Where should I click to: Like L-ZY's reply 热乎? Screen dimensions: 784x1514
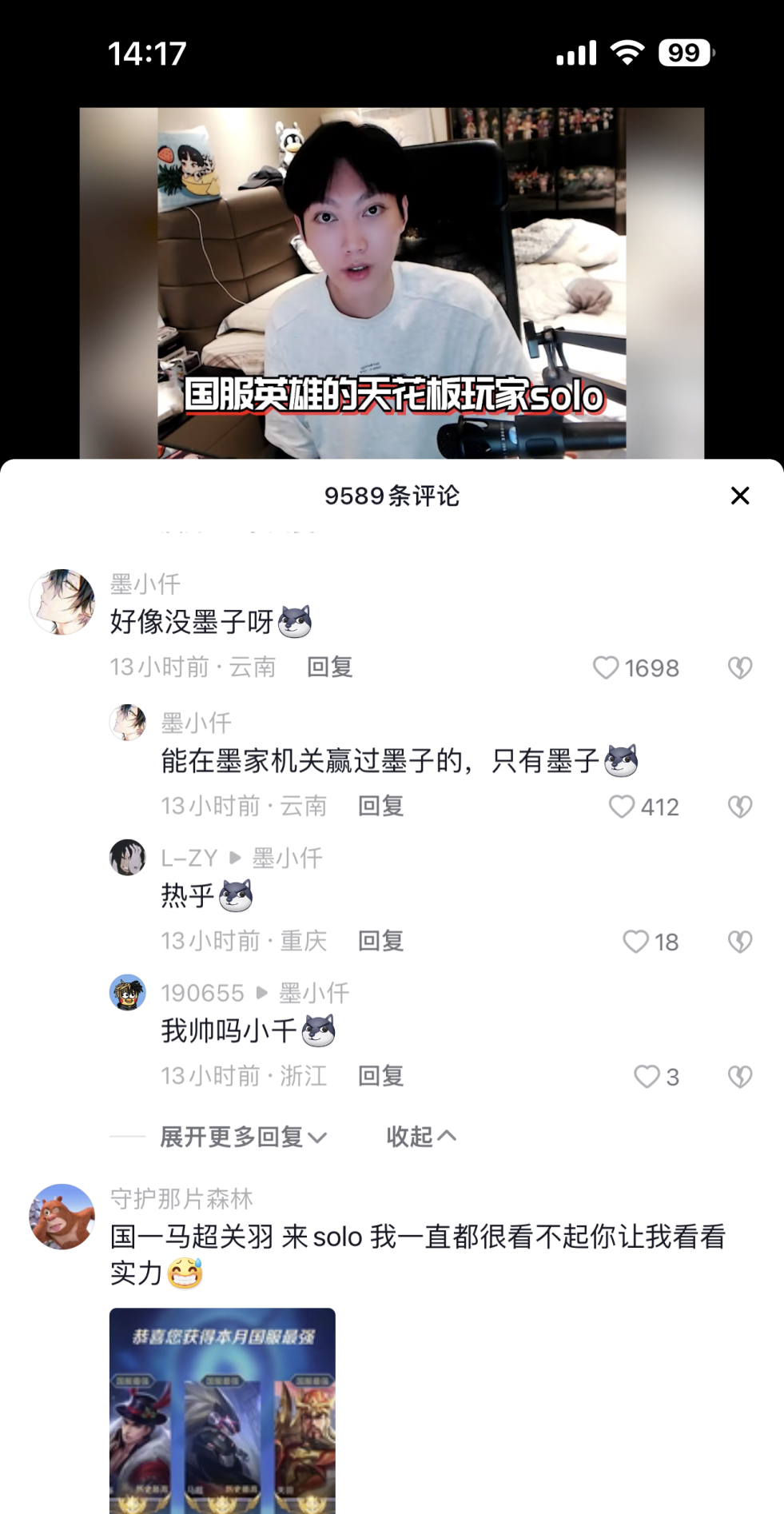tap(636, 942)
